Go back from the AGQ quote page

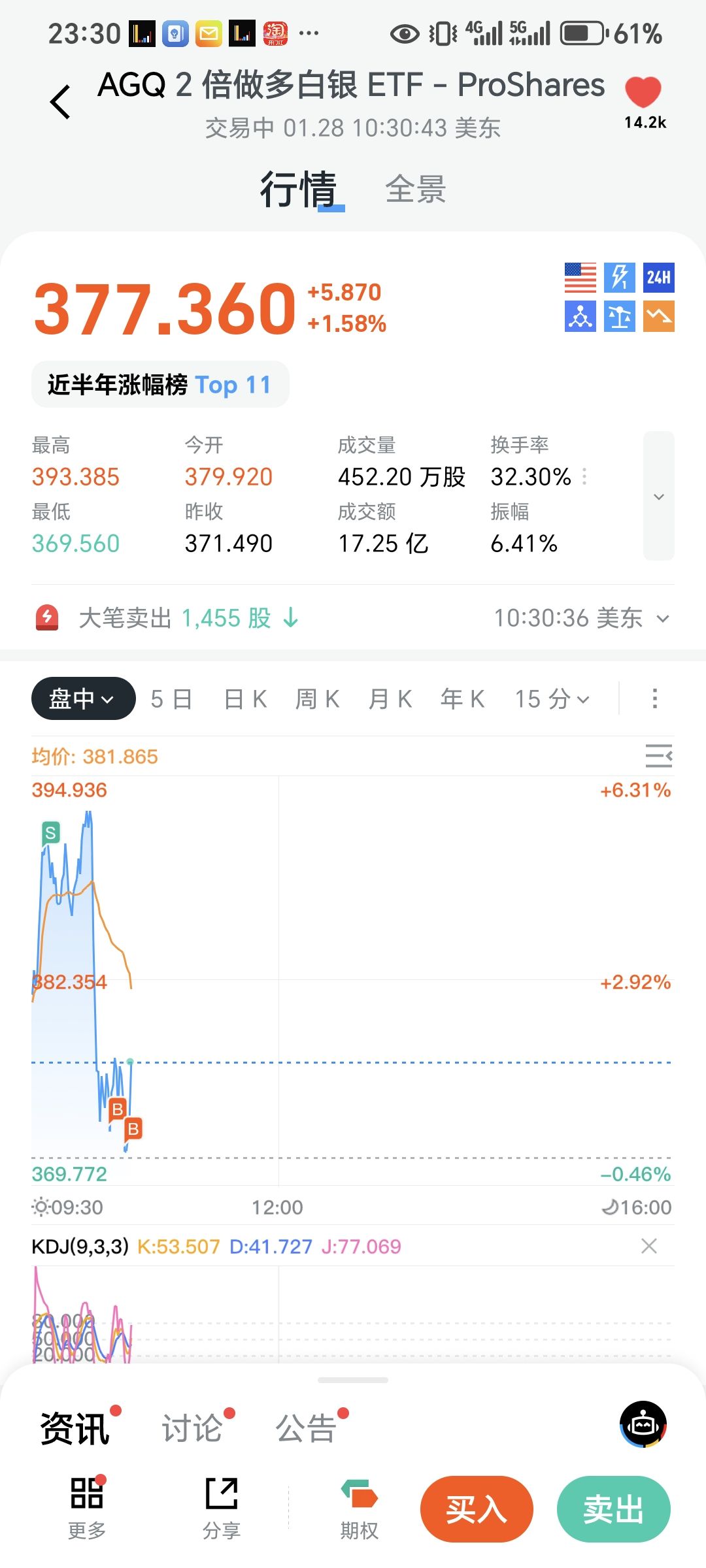60,103
